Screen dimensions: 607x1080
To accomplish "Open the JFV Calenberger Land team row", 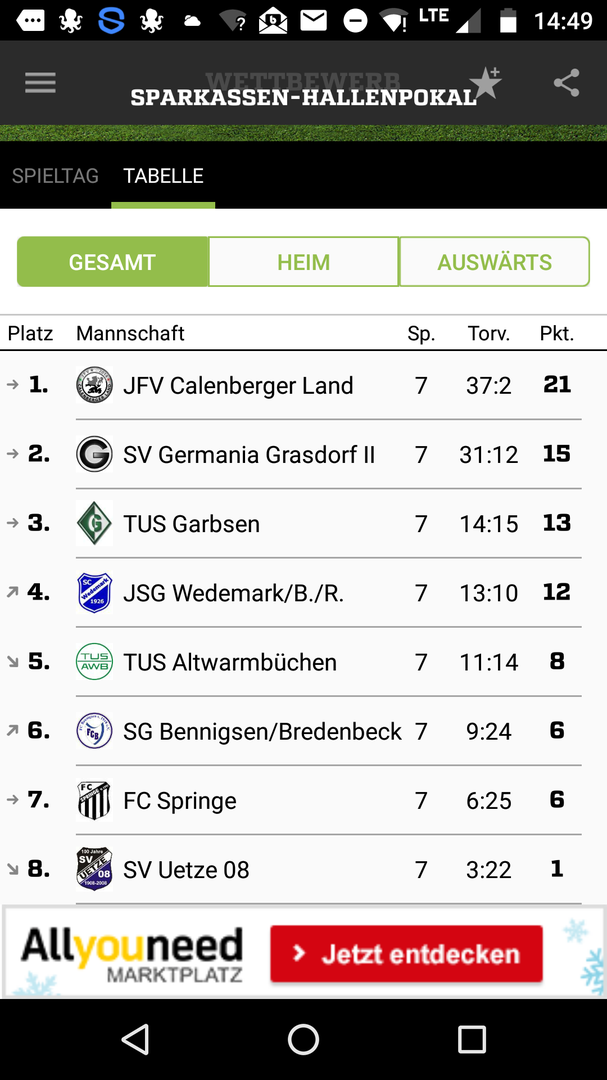I will point(238,386).
